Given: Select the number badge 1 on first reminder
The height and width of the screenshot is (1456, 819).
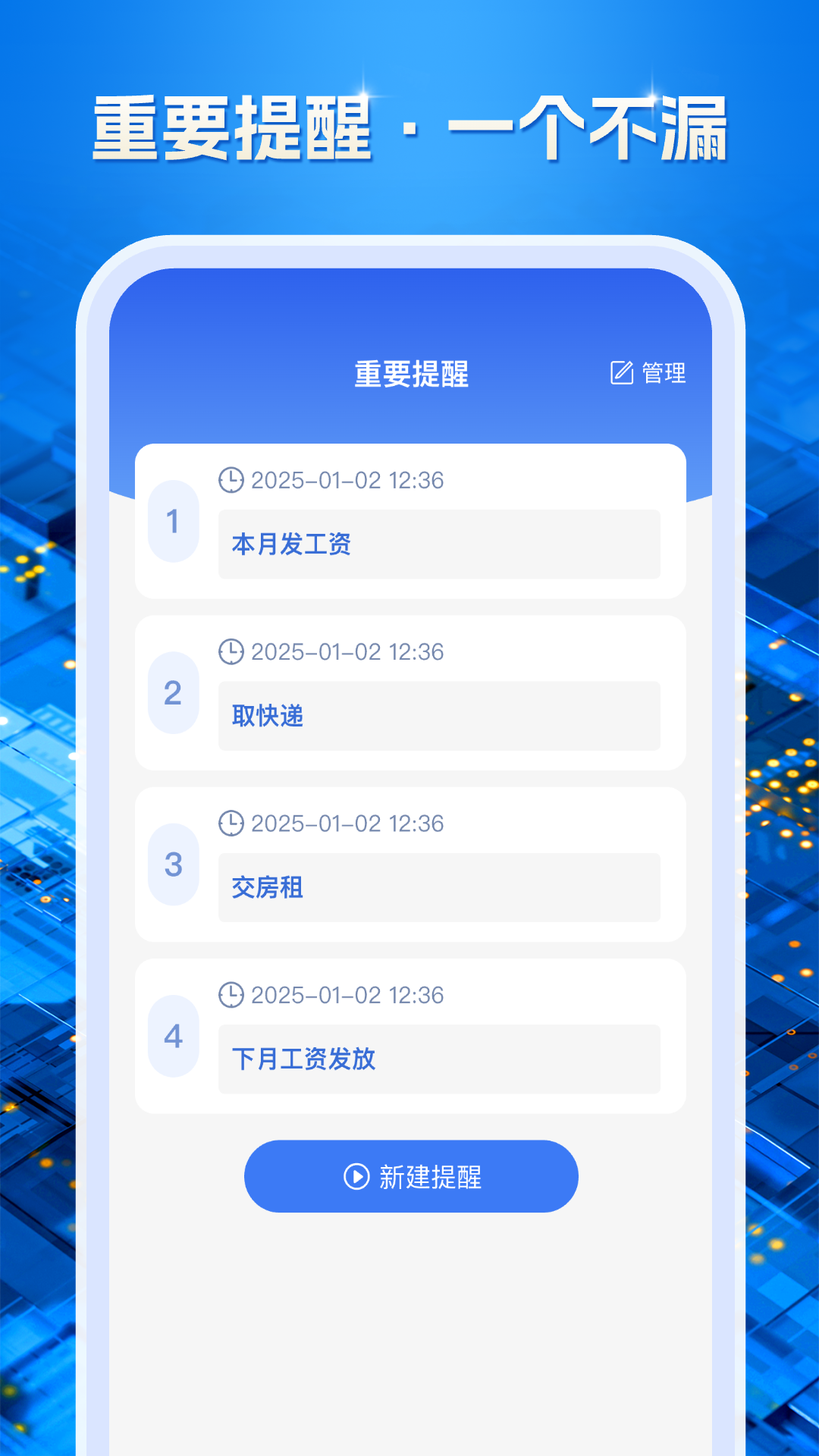Looking at the screenshot, I should (x=174, y=520).
